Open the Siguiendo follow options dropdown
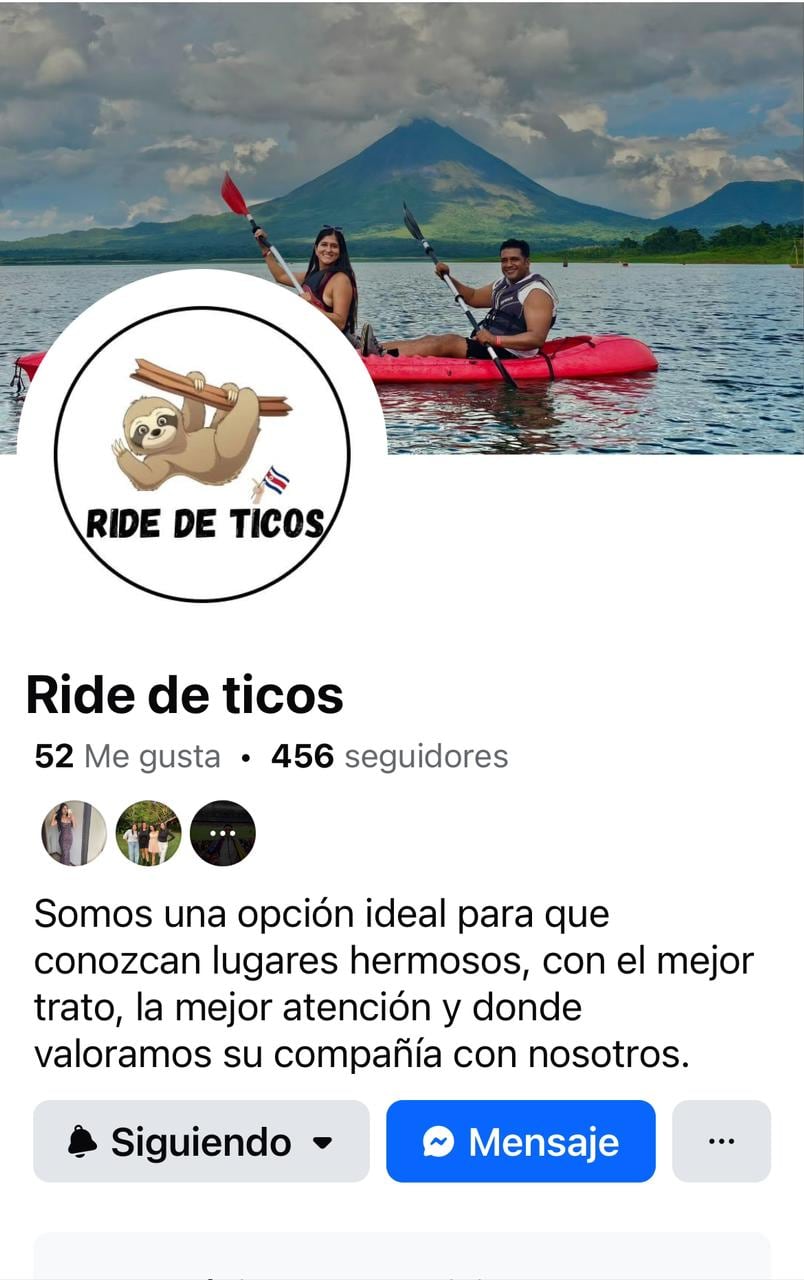Image resolution: width=804 pixels, height=1280 pixels. tap(201, 1141)
